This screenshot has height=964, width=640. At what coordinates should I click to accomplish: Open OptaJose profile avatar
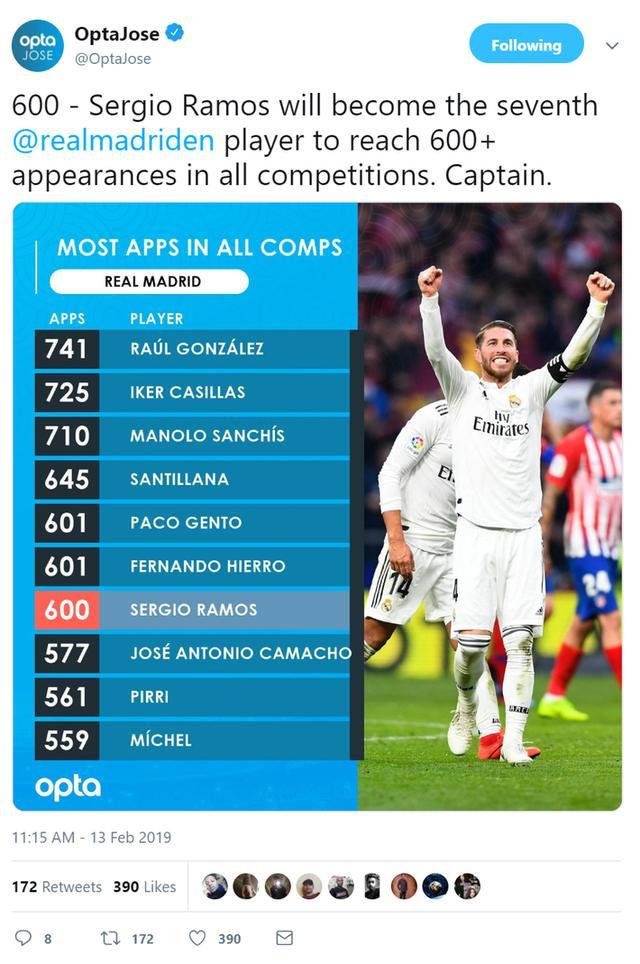pyautogui.click(x=37, y=46)
